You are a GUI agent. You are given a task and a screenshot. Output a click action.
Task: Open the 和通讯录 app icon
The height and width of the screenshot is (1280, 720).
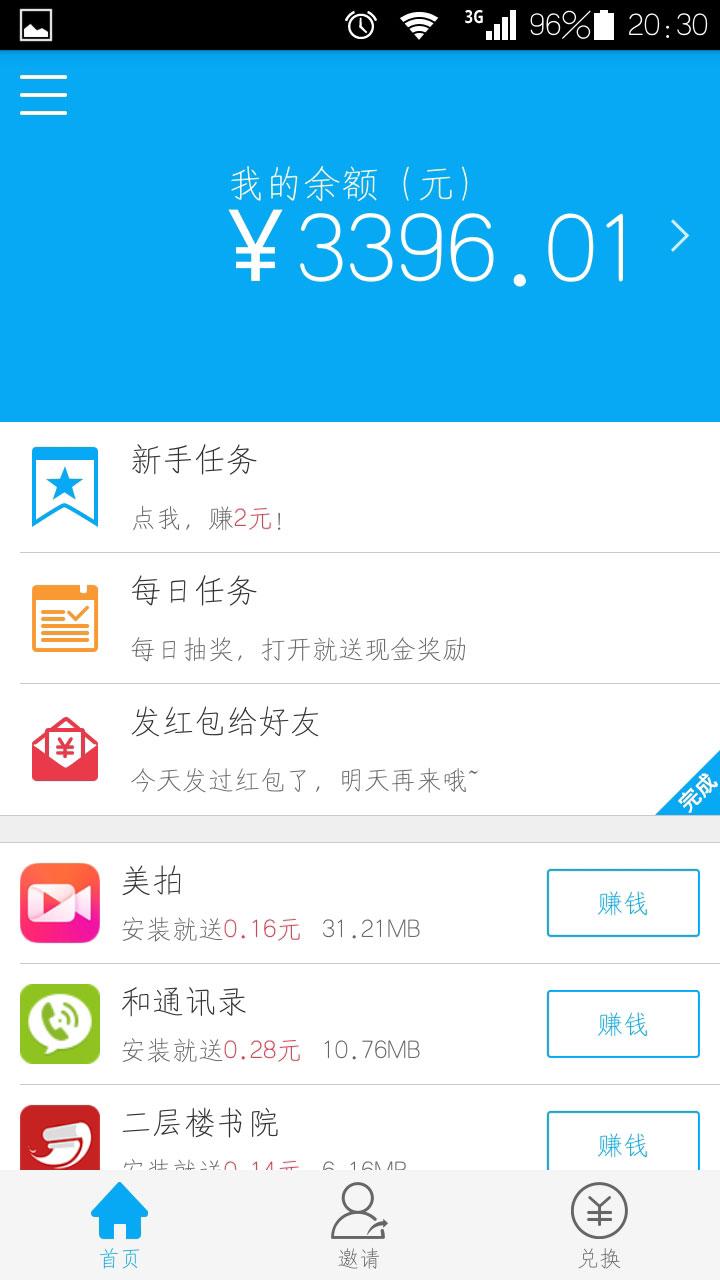point(60,1024)
